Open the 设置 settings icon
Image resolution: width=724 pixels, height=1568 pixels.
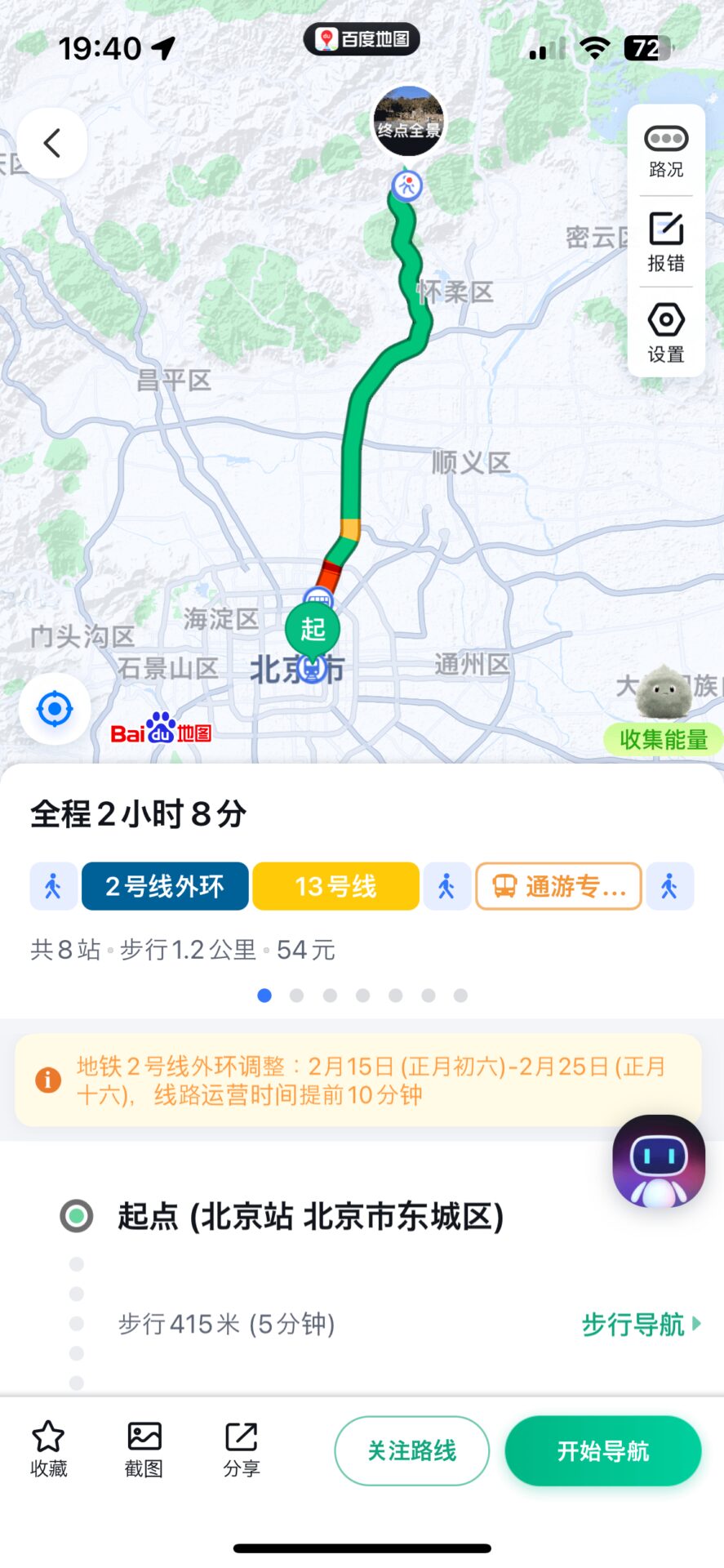(665, 331)
